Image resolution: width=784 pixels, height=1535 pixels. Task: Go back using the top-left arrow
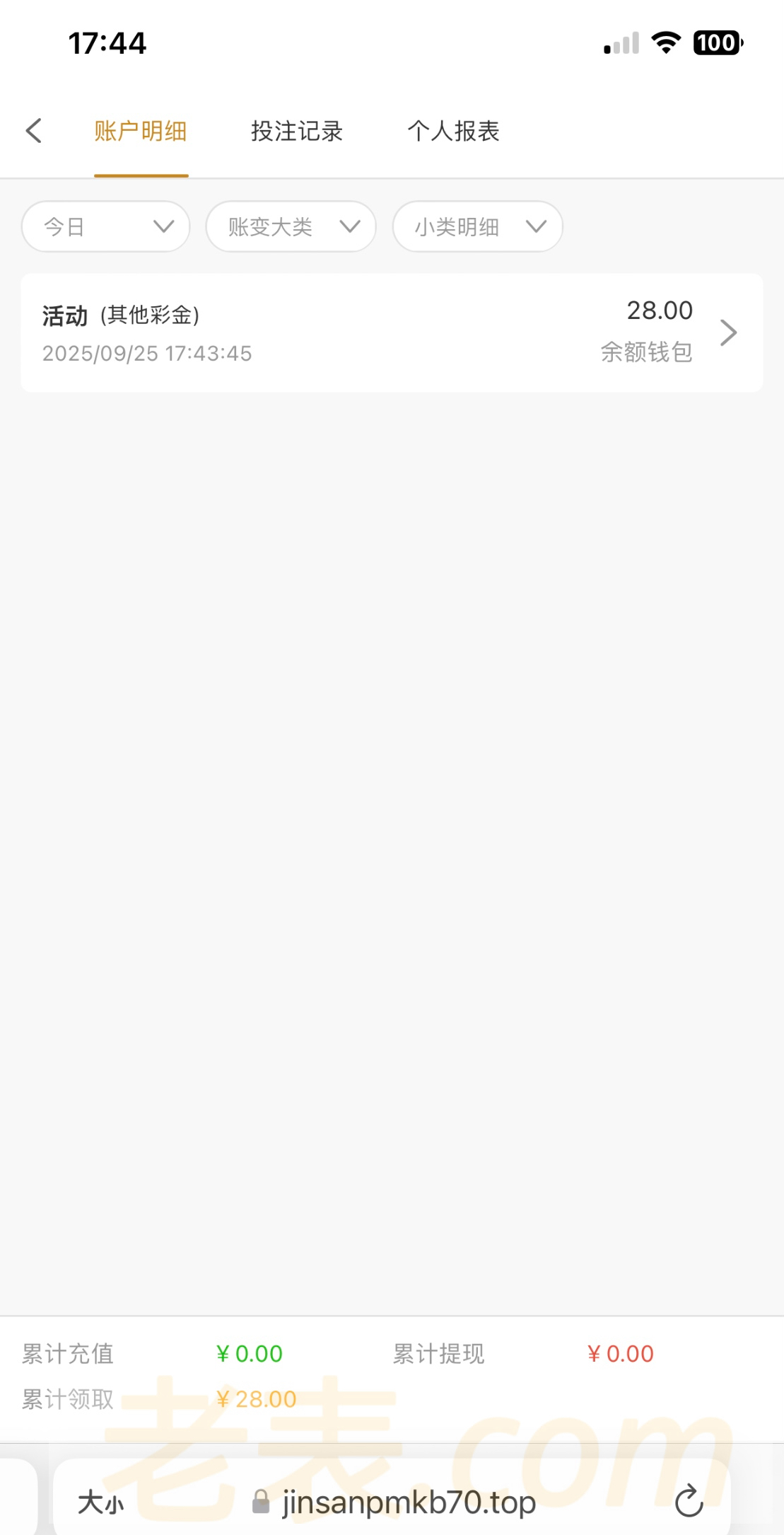33,131
